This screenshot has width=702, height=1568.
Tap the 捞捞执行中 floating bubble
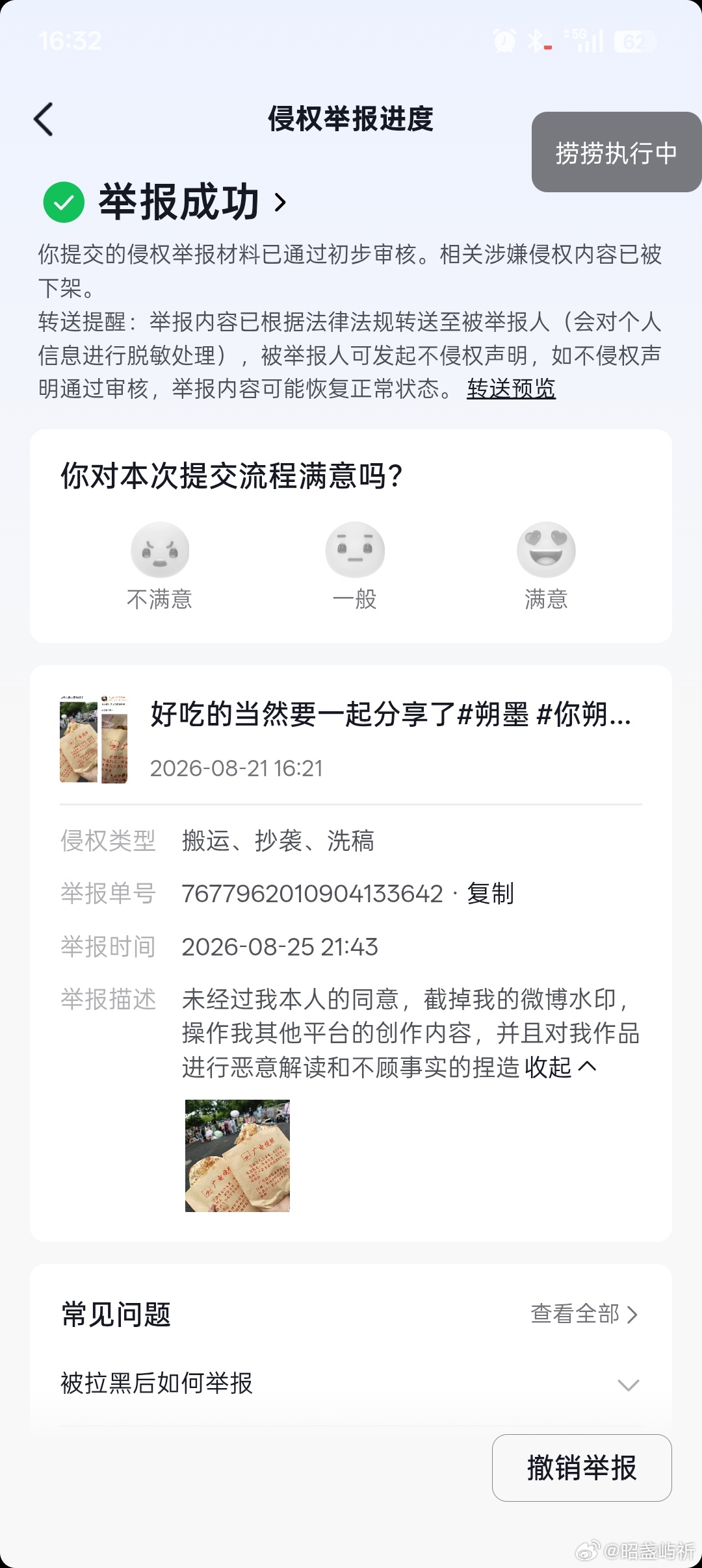(616, 152)
